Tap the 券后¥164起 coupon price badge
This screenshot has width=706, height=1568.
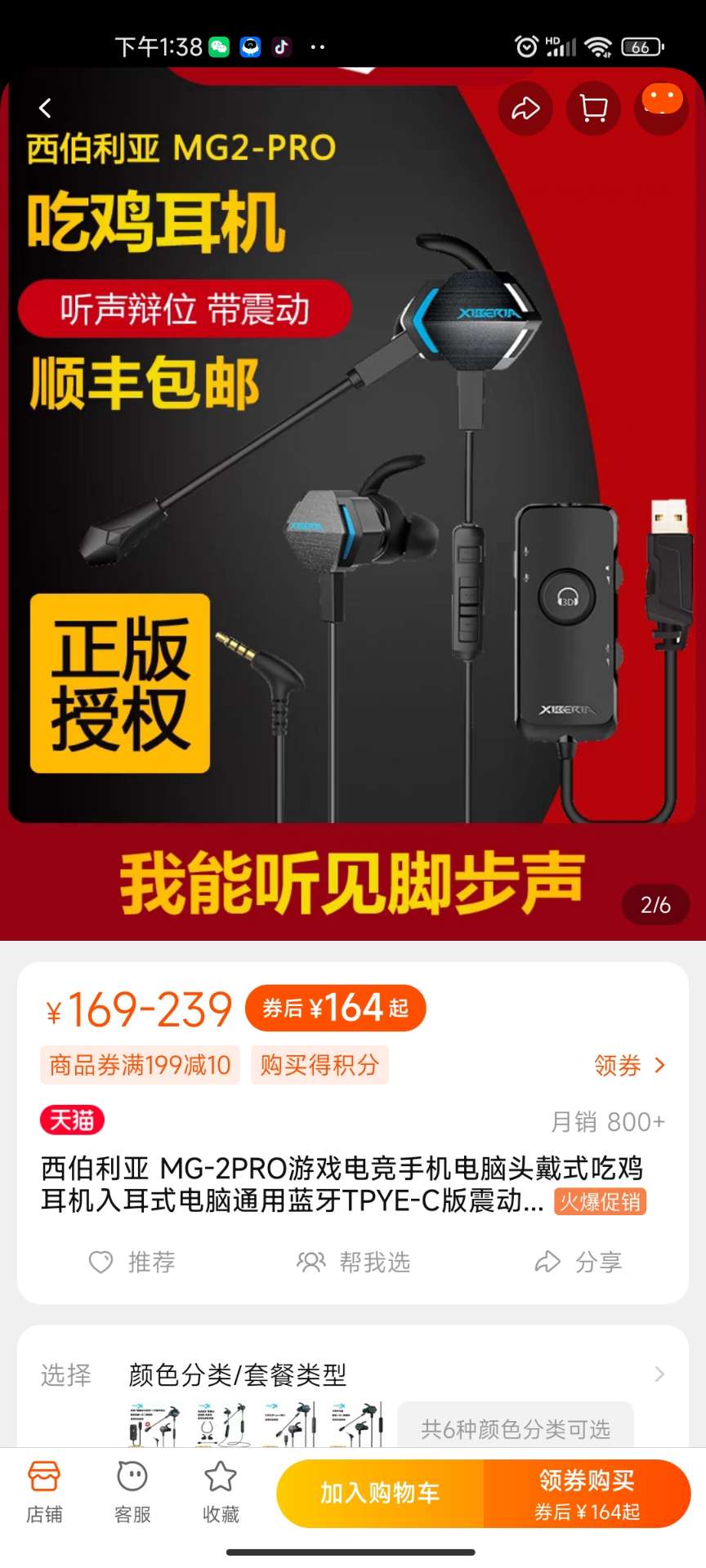click(x=335, y=1008)
